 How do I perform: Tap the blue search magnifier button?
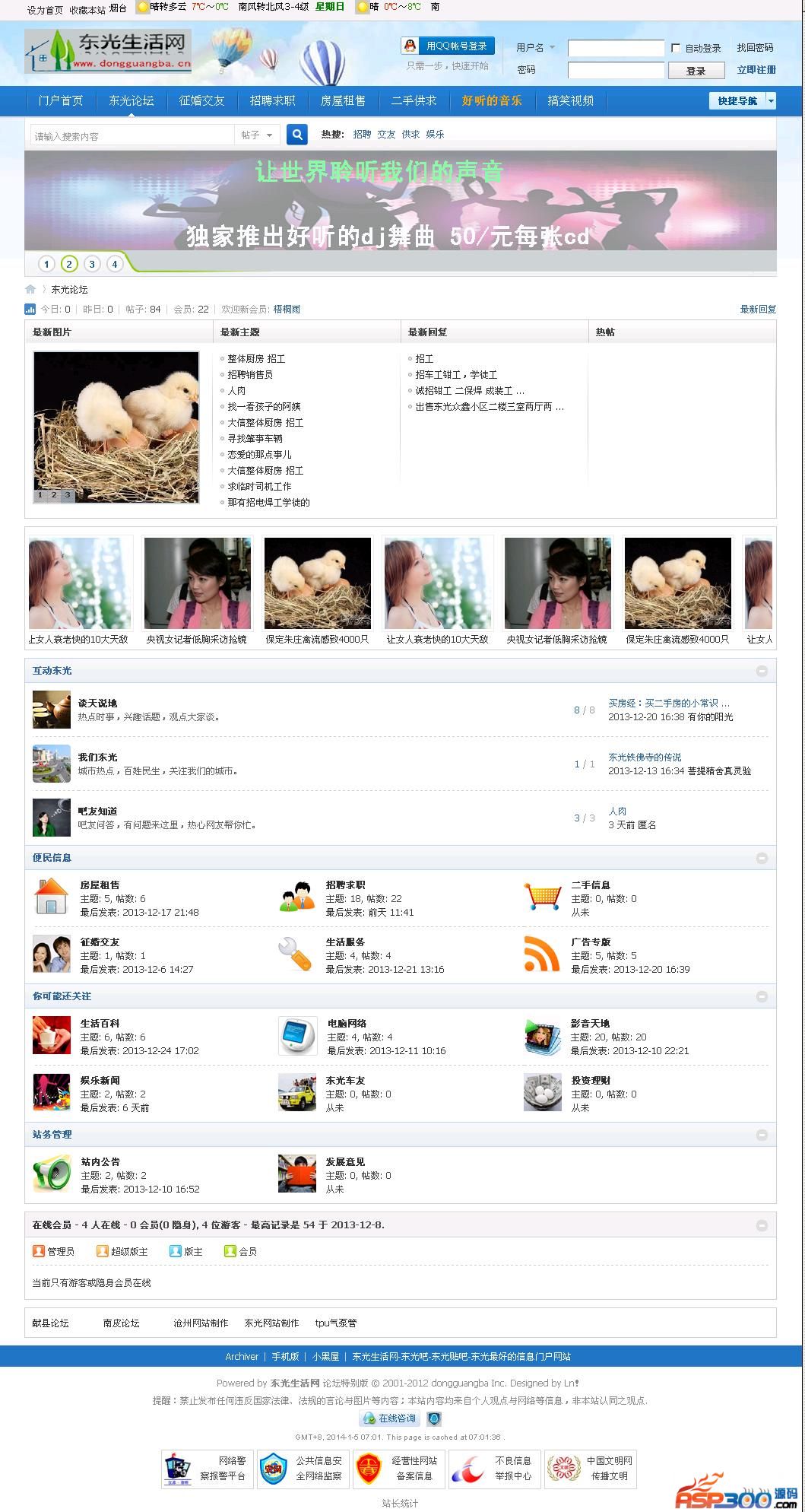pyautogui.click(x=297, y=135)
